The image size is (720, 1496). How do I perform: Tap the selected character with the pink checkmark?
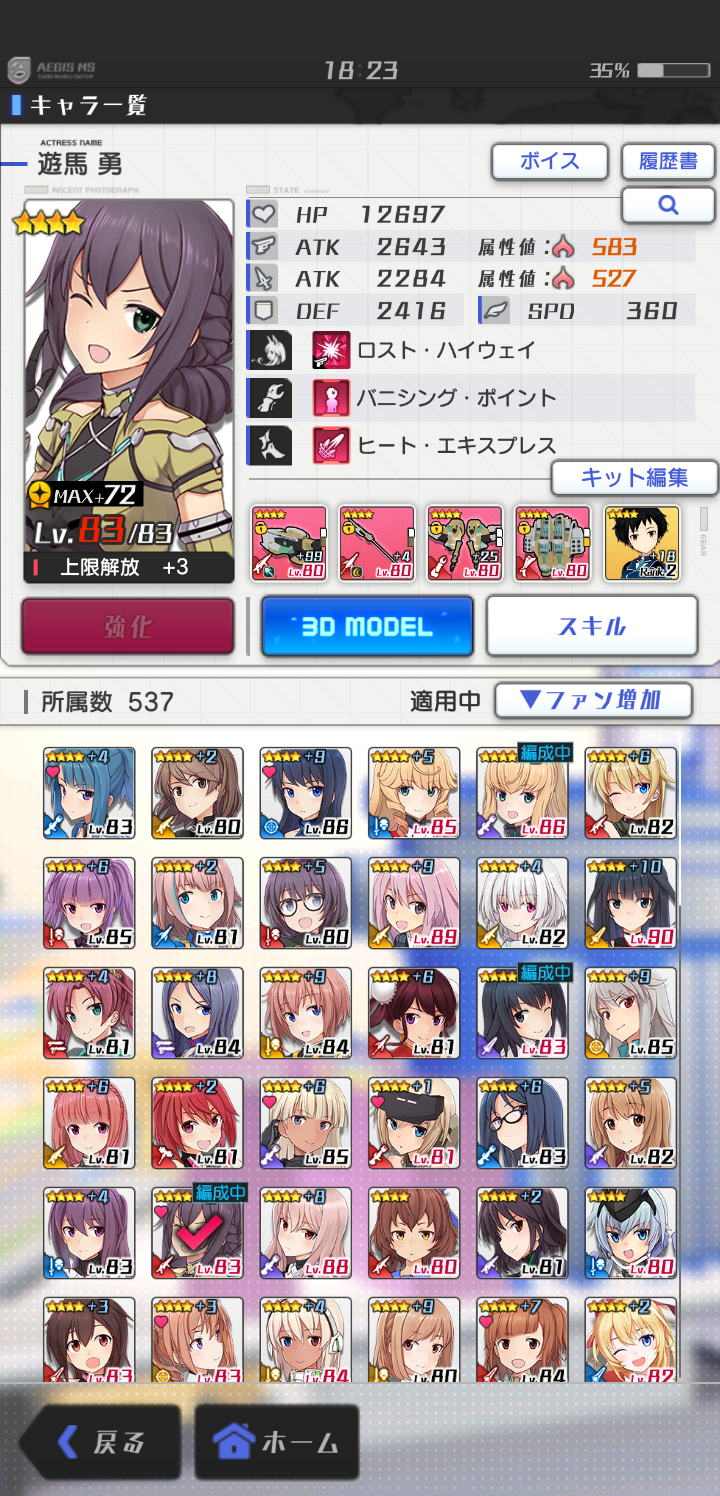click(x=197, y=1233)
